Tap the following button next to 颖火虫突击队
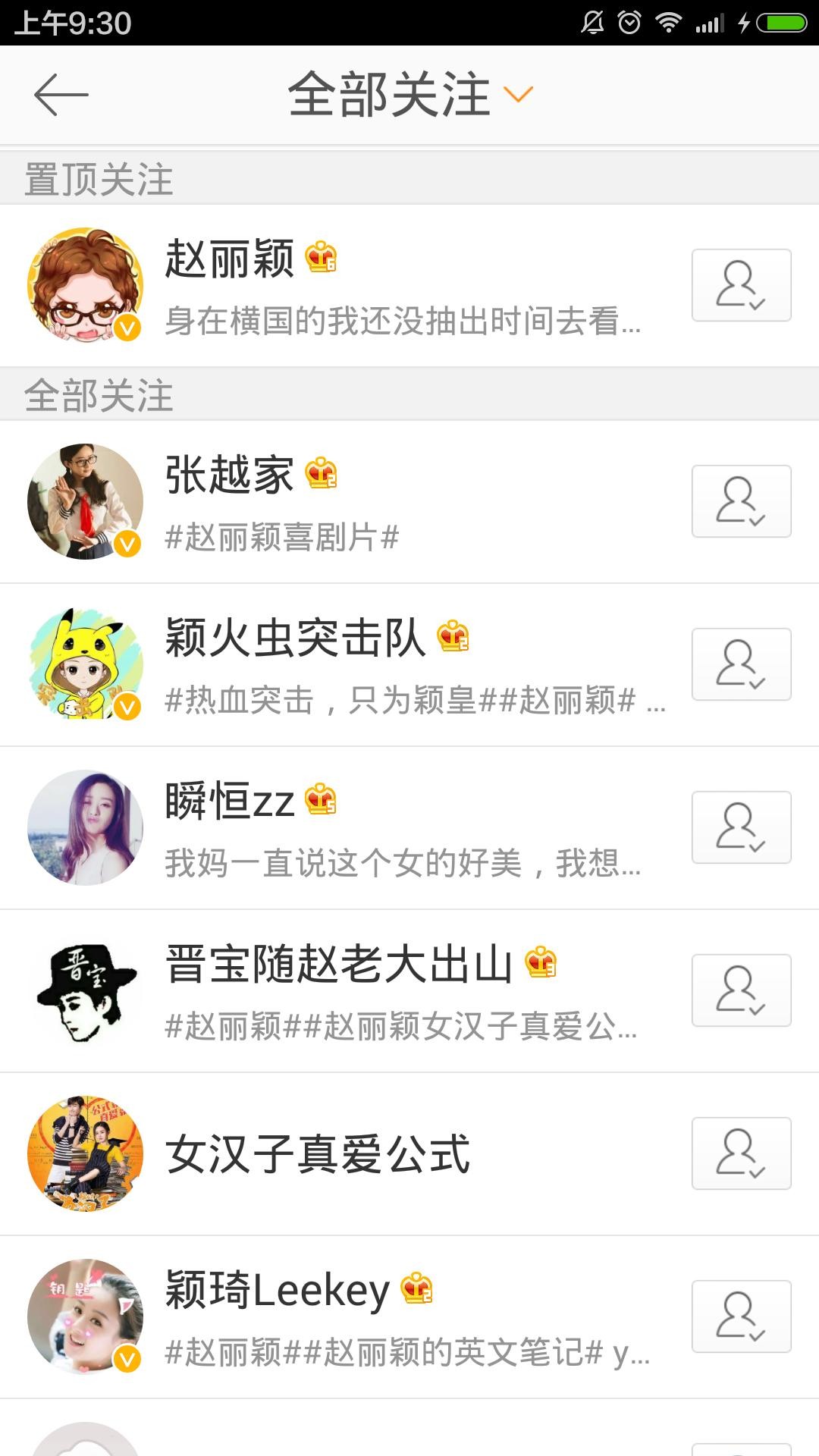The height and width of the screenshot is (1456, 819). pyautogui.click(x=741, y=664)
